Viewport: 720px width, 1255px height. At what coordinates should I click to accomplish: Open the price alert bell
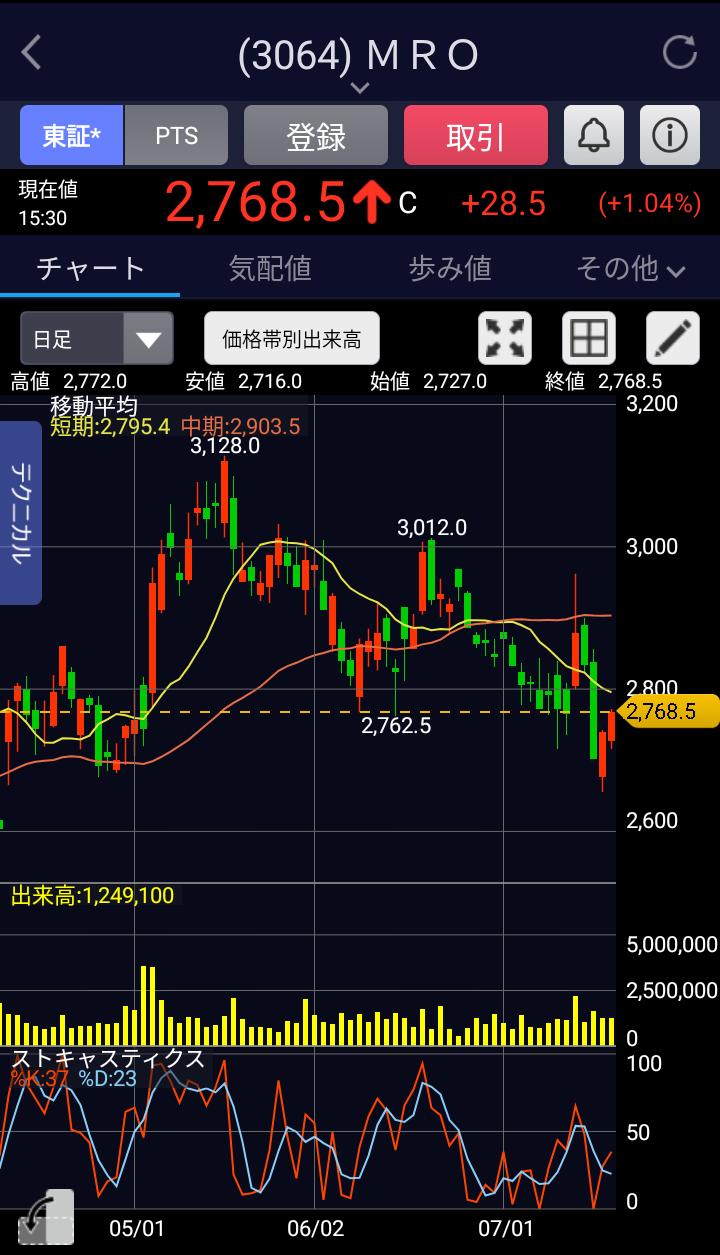tap(594, 136)
